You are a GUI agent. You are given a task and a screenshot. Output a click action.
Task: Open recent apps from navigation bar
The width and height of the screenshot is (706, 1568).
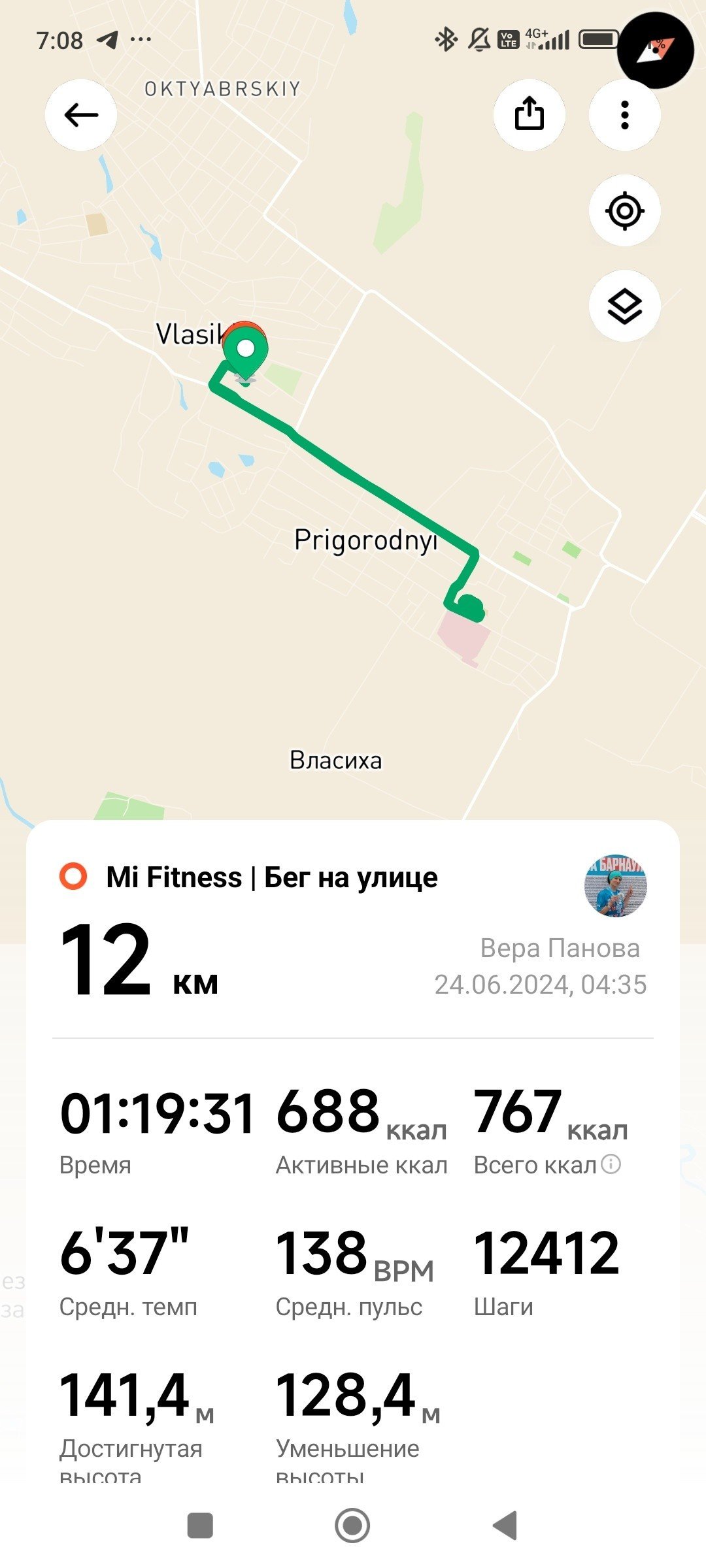[x=200, y=1526]
